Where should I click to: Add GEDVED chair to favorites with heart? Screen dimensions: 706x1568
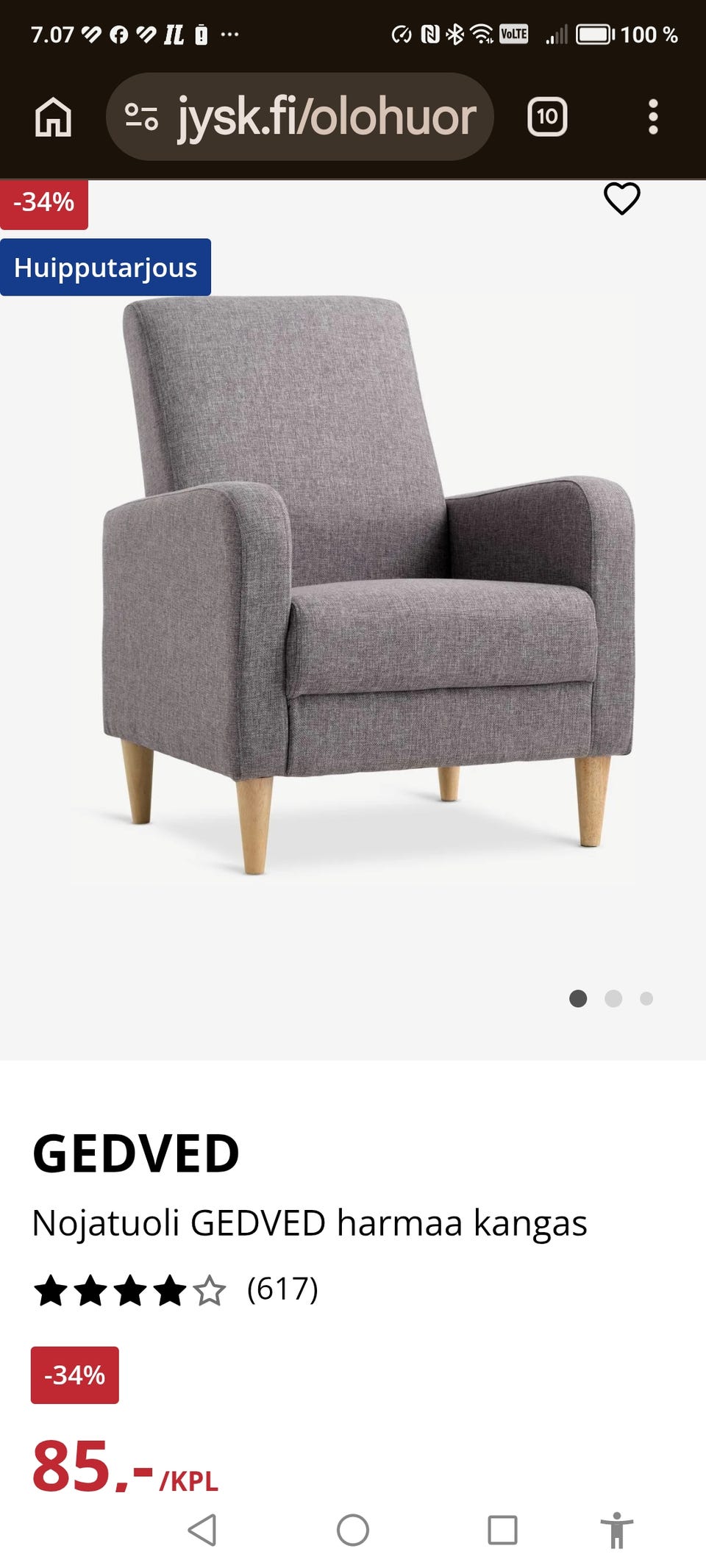point(622,198)
